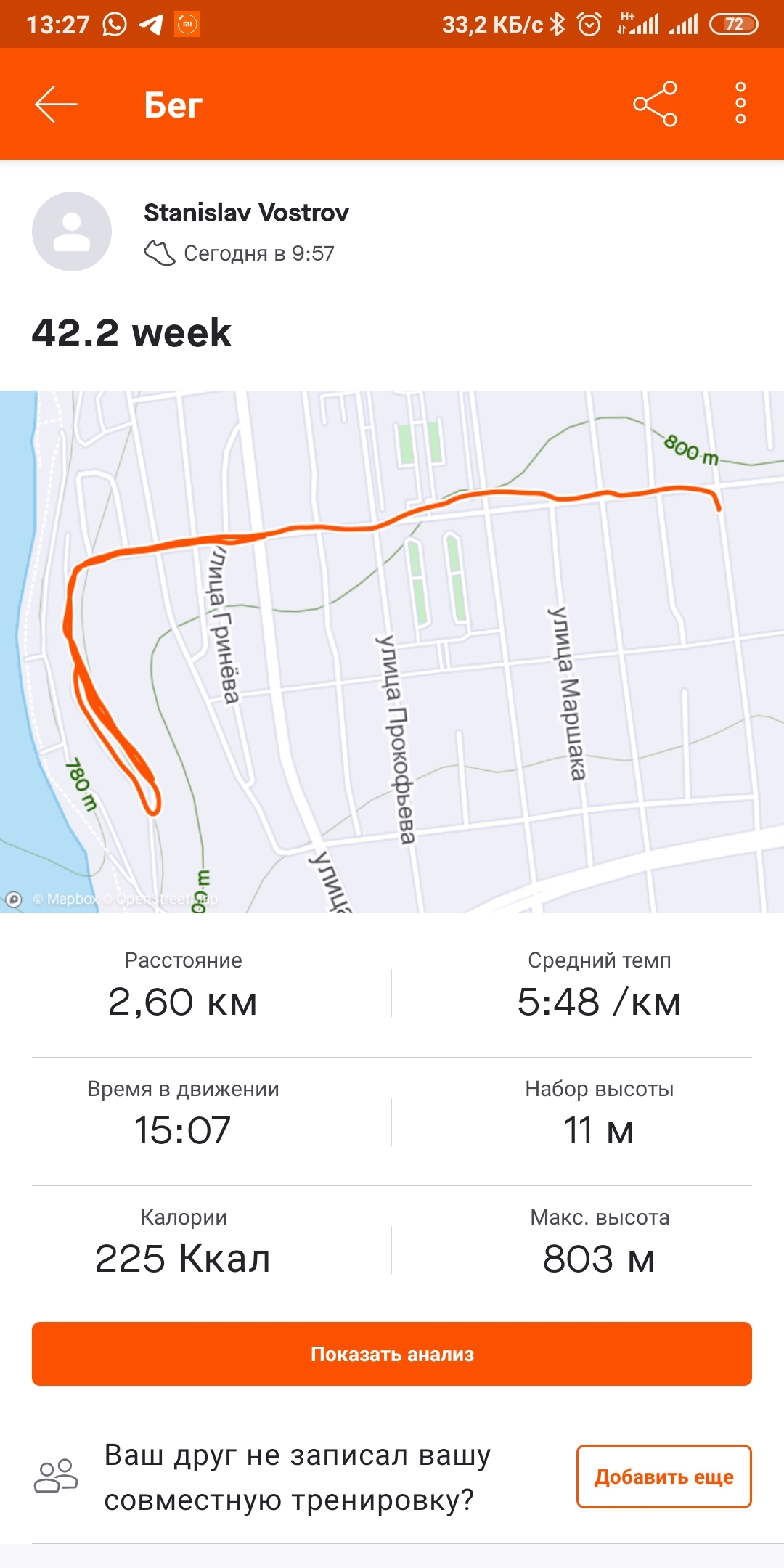This screenshot has height=1568, width=784.
Task: Tap the Показать анализ button
Action: (392, 1354)
